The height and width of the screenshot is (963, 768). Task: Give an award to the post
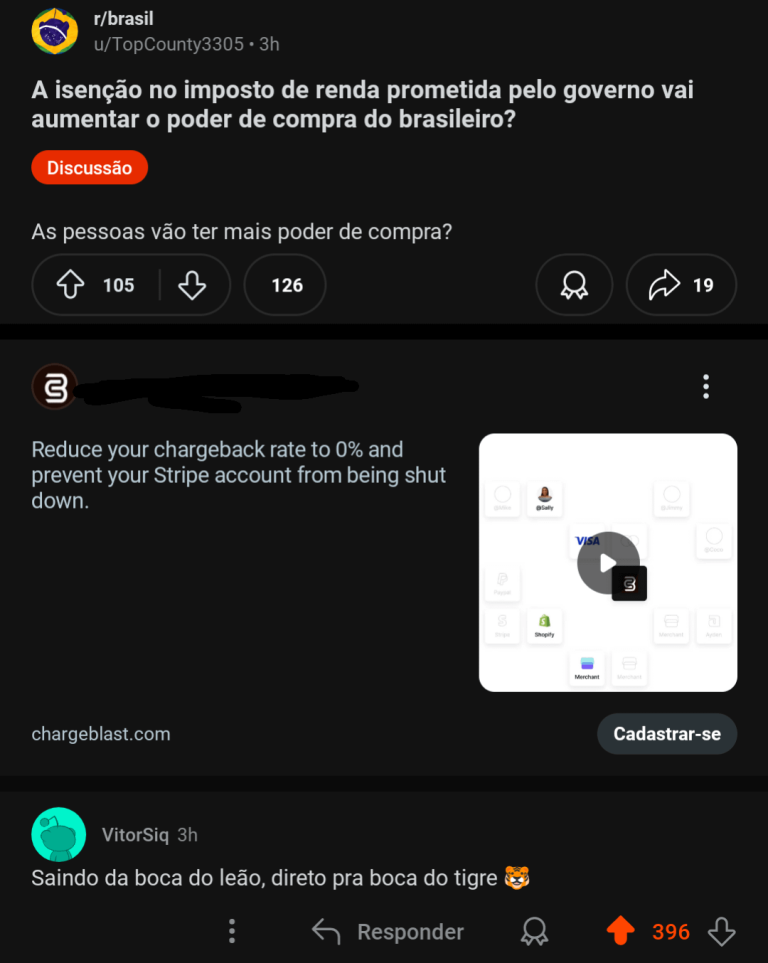coord(574,285)
